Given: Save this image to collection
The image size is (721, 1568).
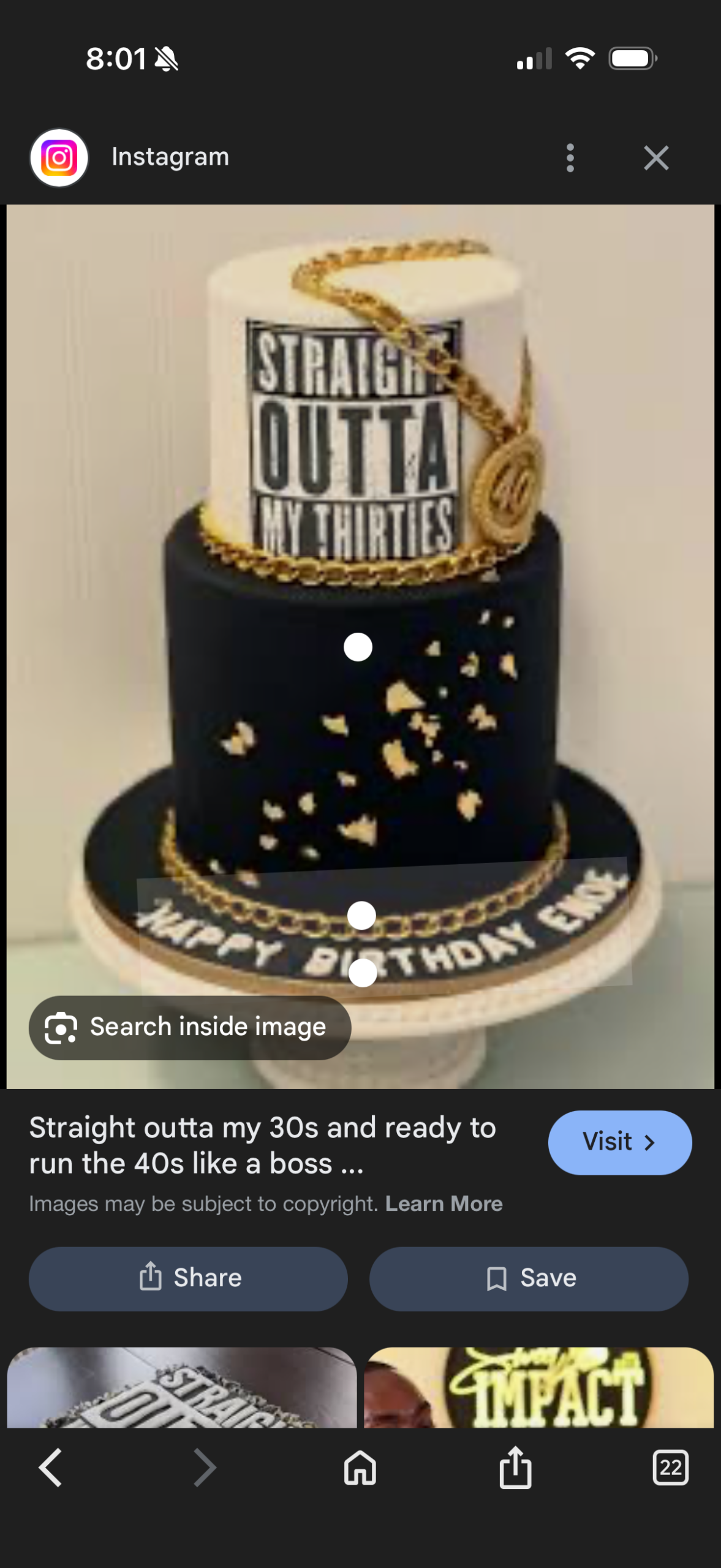Looking at the screenshot, I should click(529, 1278).
